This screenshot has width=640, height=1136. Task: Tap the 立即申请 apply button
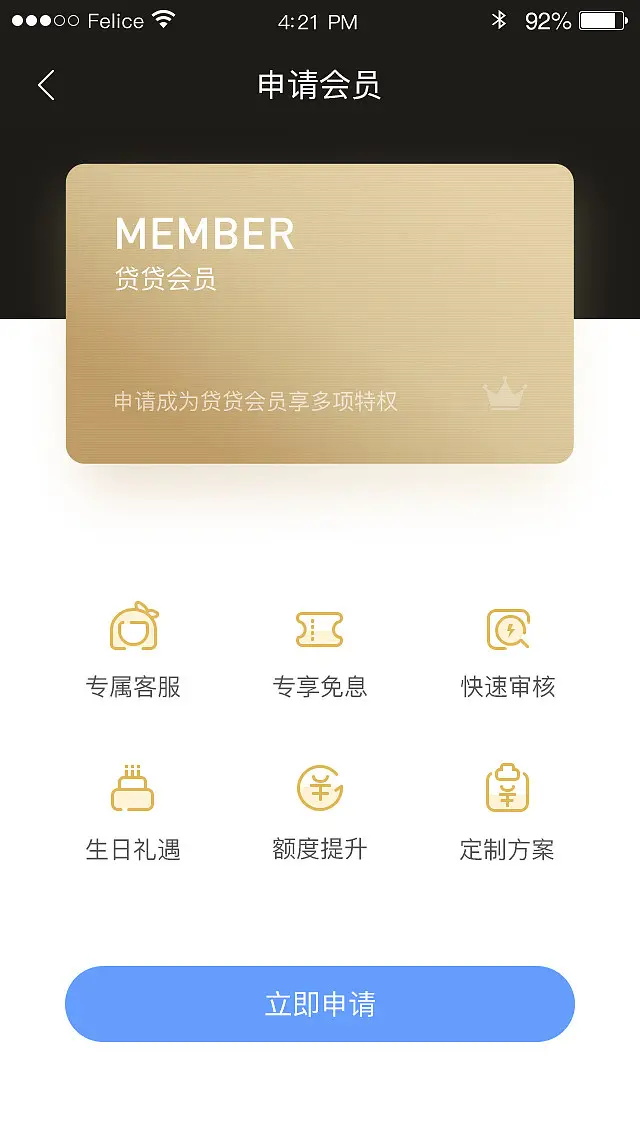pyautogui.click(x=320, y=1003)
